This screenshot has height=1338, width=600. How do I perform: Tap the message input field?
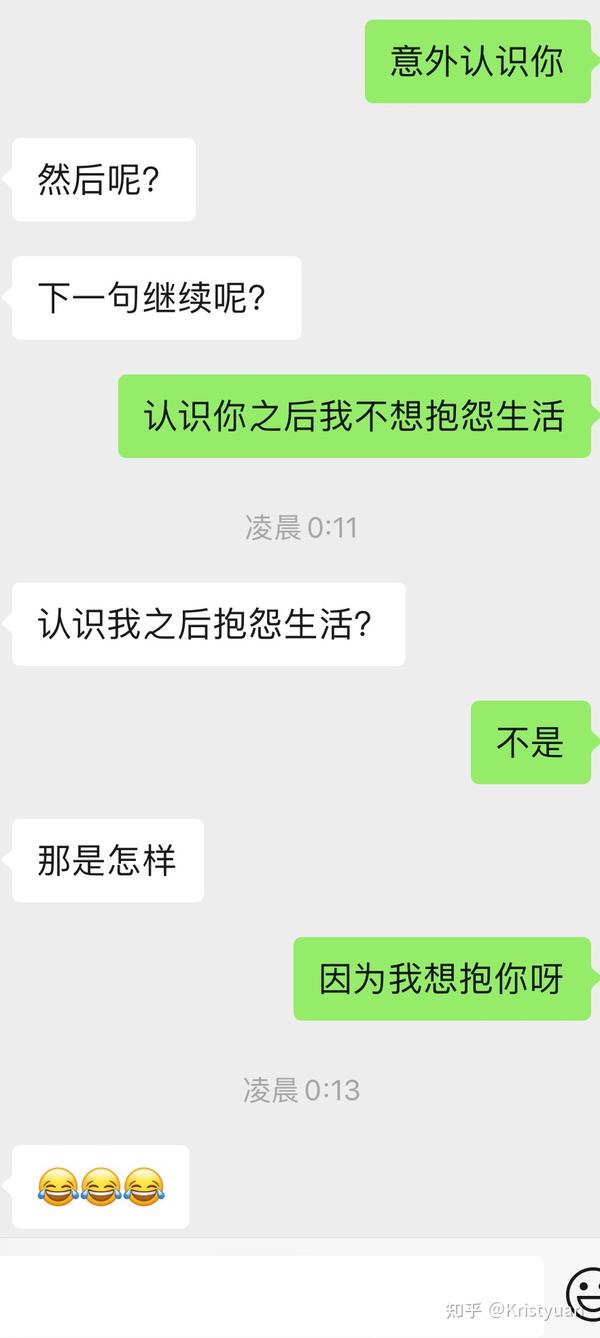[x=272, y=1296]
